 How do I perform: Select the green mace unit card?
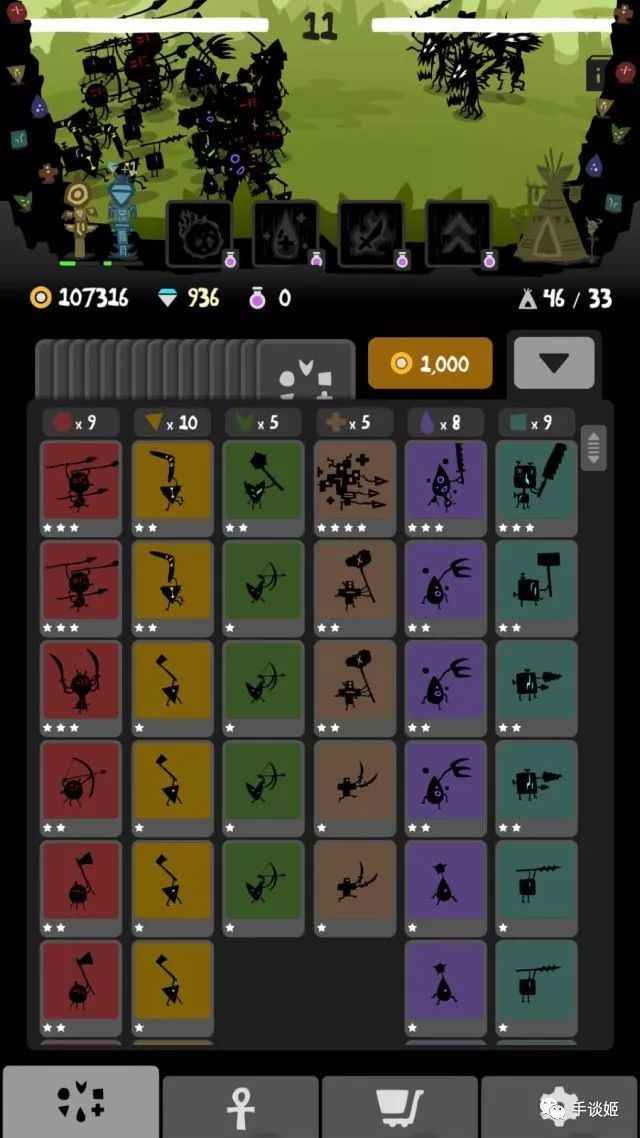click(263, 487)
